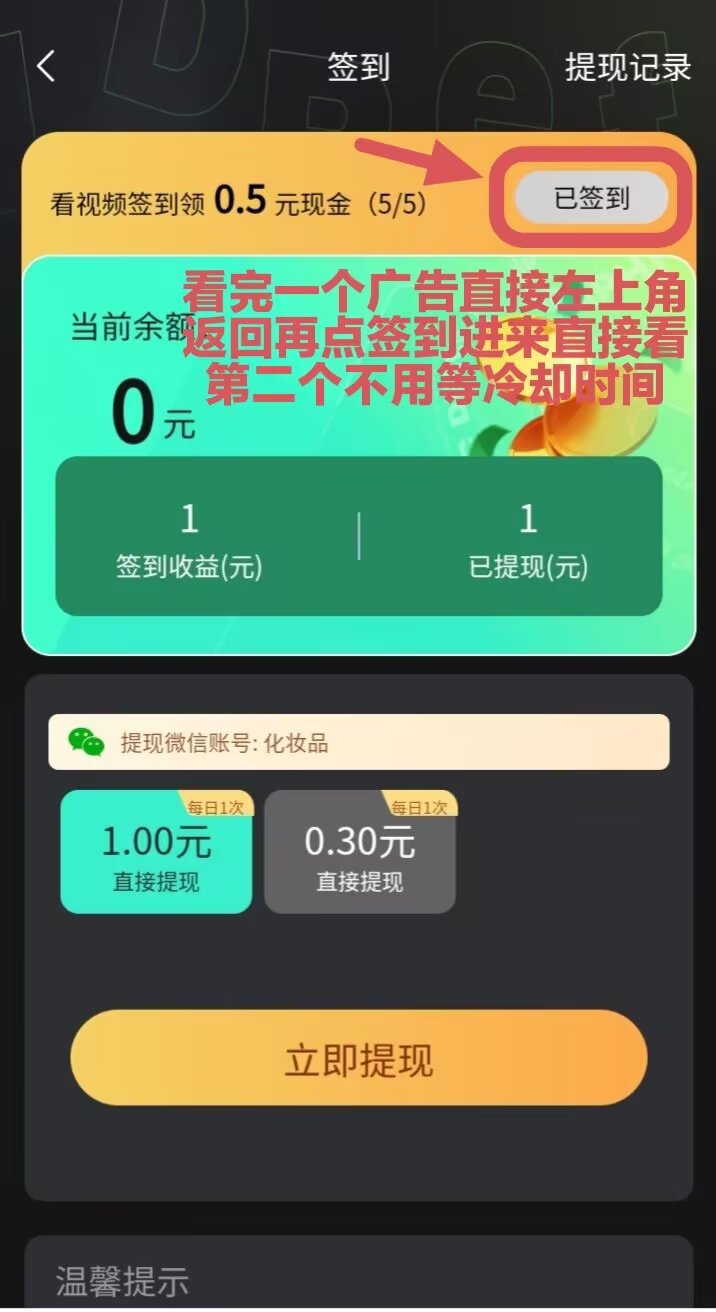
Task: Open the 提现微信账号 account row
Action: pos(359,742)
